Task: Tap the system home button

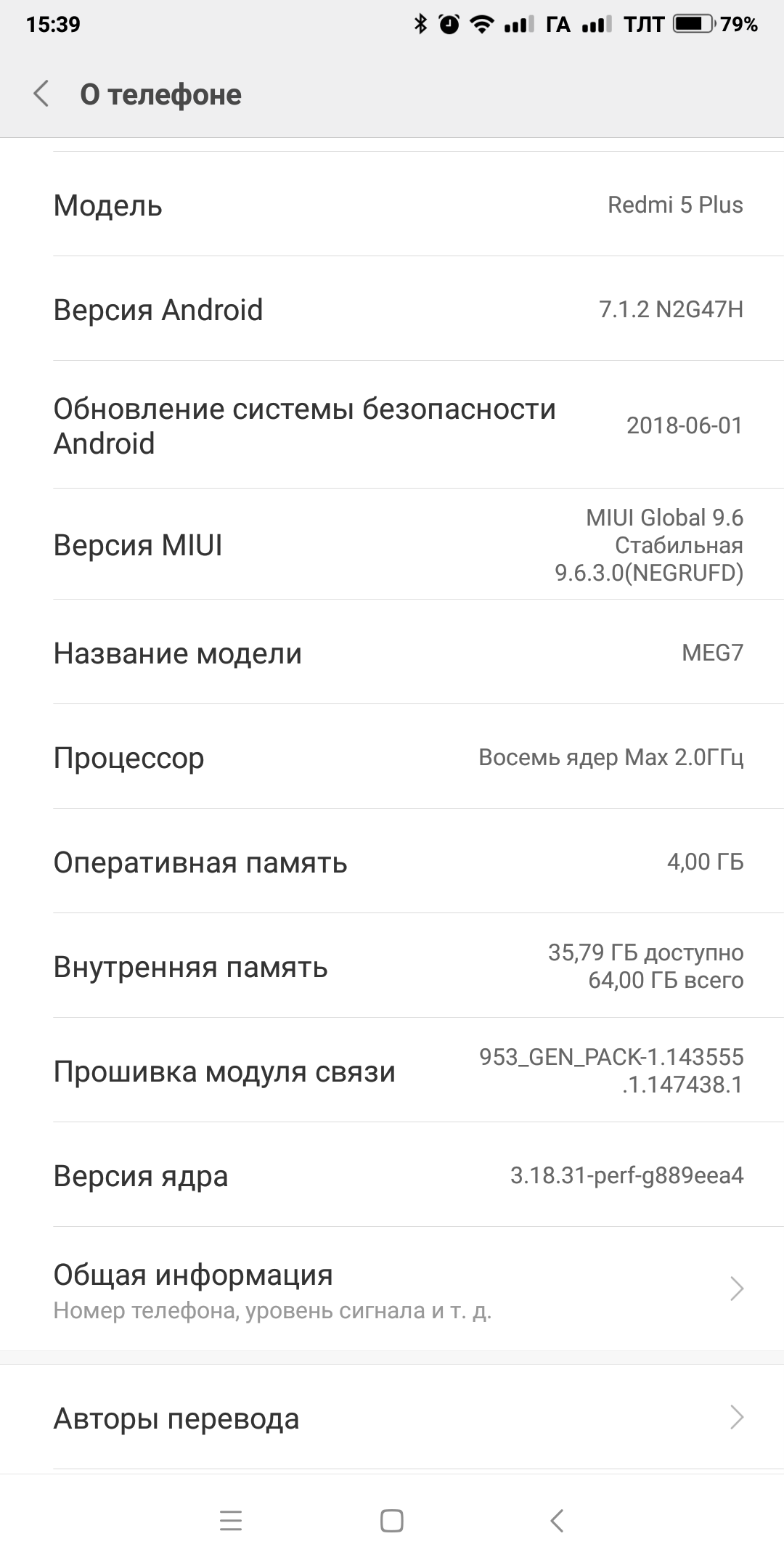Action: [x=392, y=1521]
